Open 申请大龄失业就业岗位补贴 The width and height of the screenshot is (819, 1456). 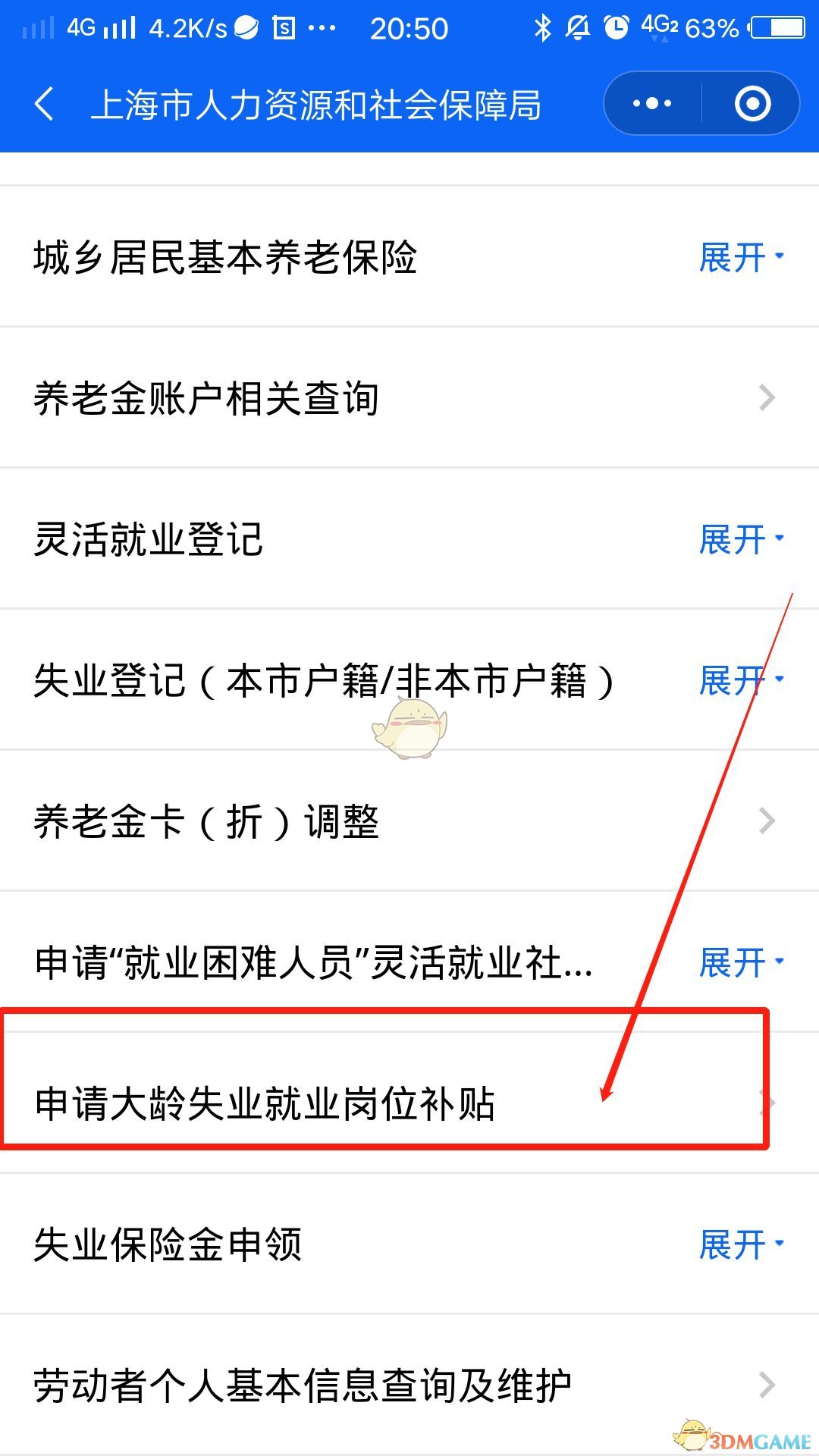point(409,1103)
